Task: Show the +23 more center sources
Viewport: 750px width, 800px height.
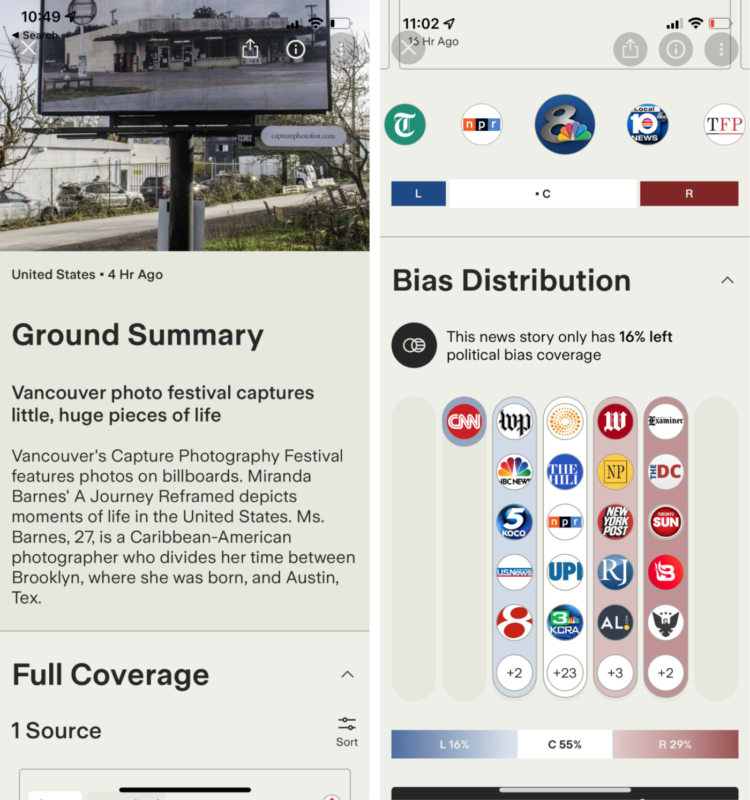Action: click(x=565, y=673)
